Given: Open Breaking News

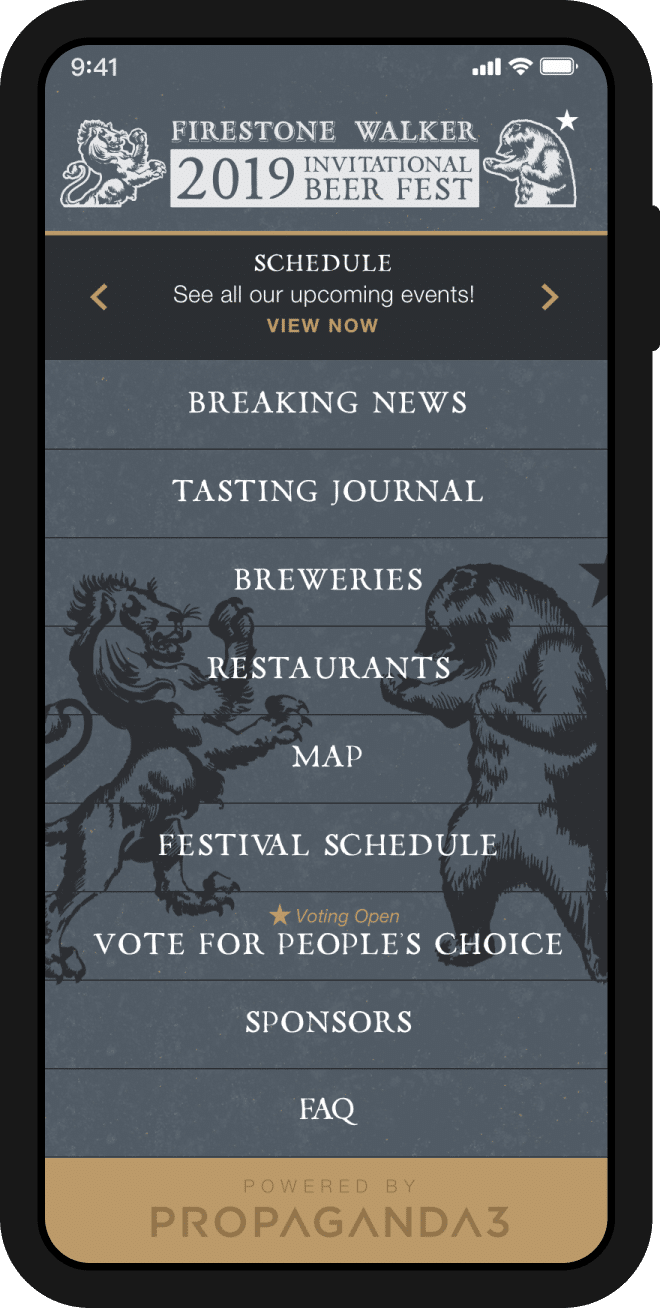Looking at the screenshot, I should [327, 403].
